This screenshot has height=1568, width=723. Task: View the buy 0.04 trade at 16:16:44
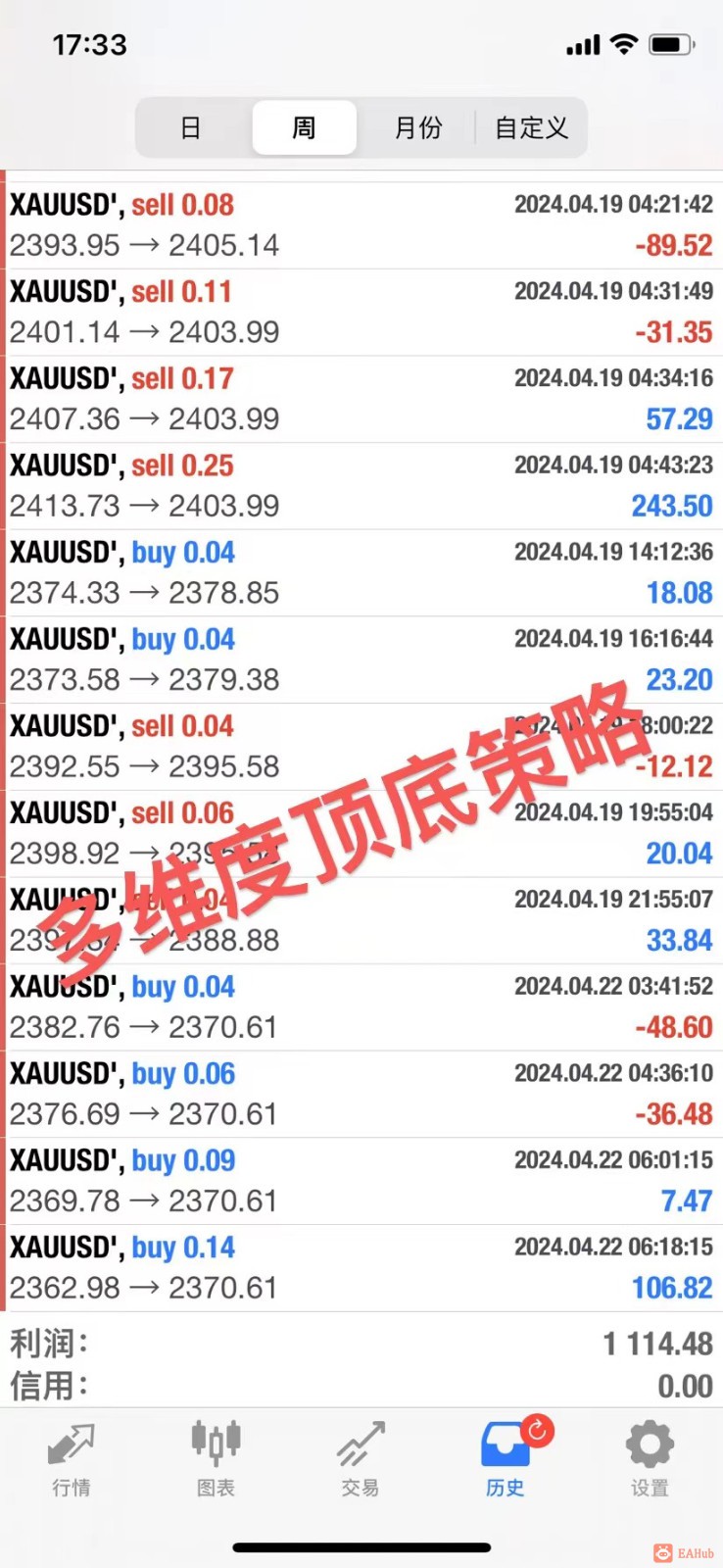361,660
